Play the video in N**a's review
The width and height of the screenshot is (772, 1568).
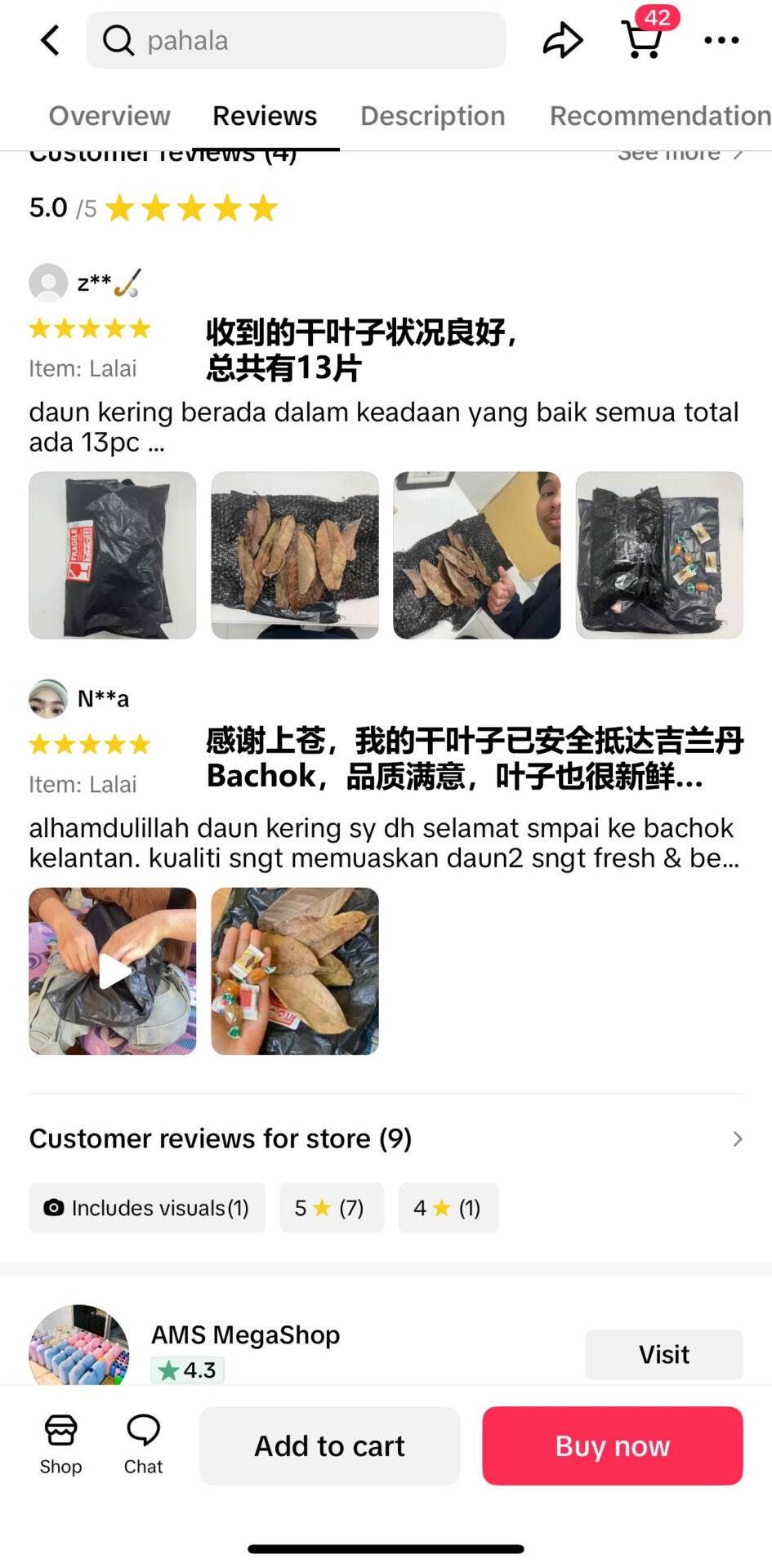point(113,971)
